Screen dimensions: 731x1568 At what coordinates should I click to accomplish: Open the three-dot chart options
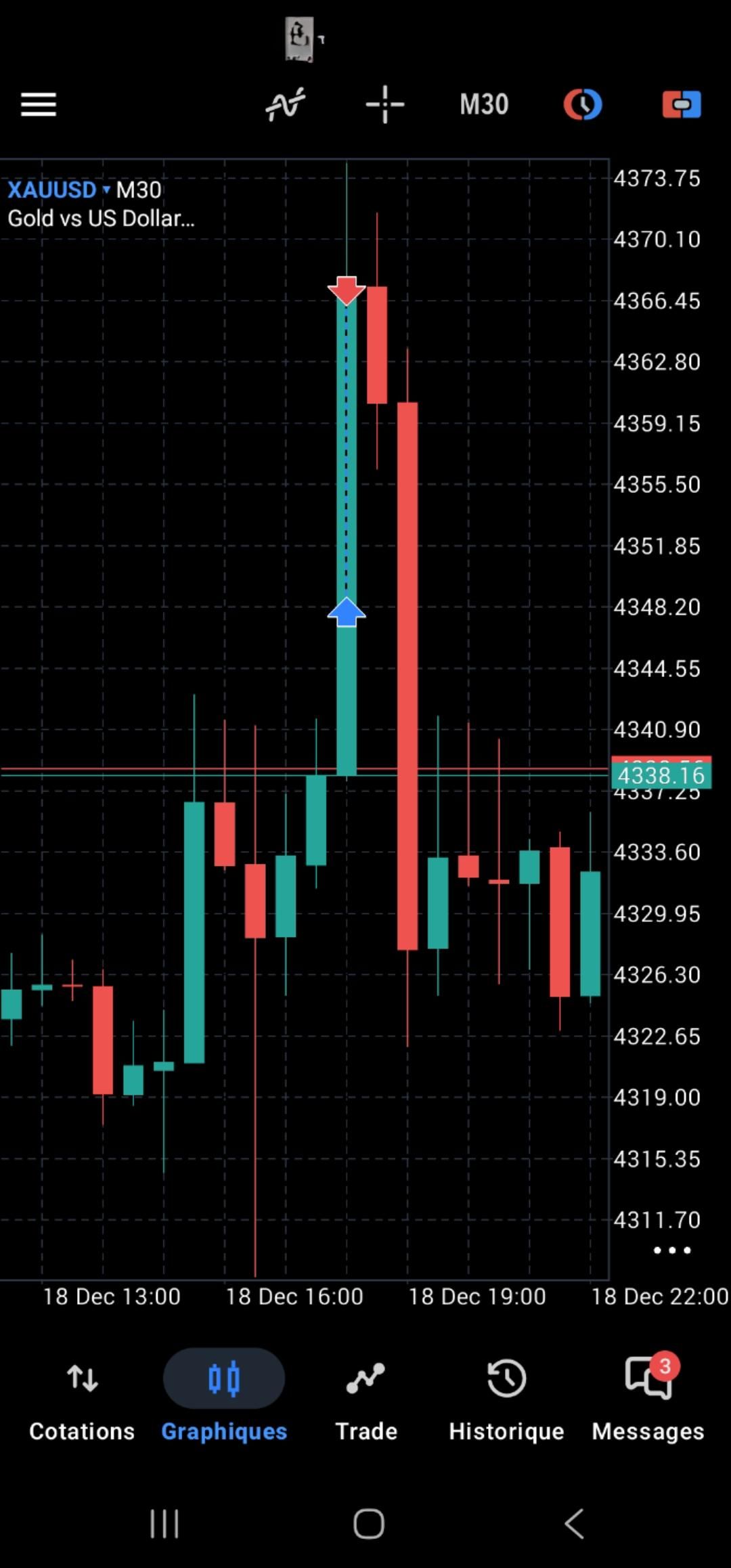tap(672, 1250)
